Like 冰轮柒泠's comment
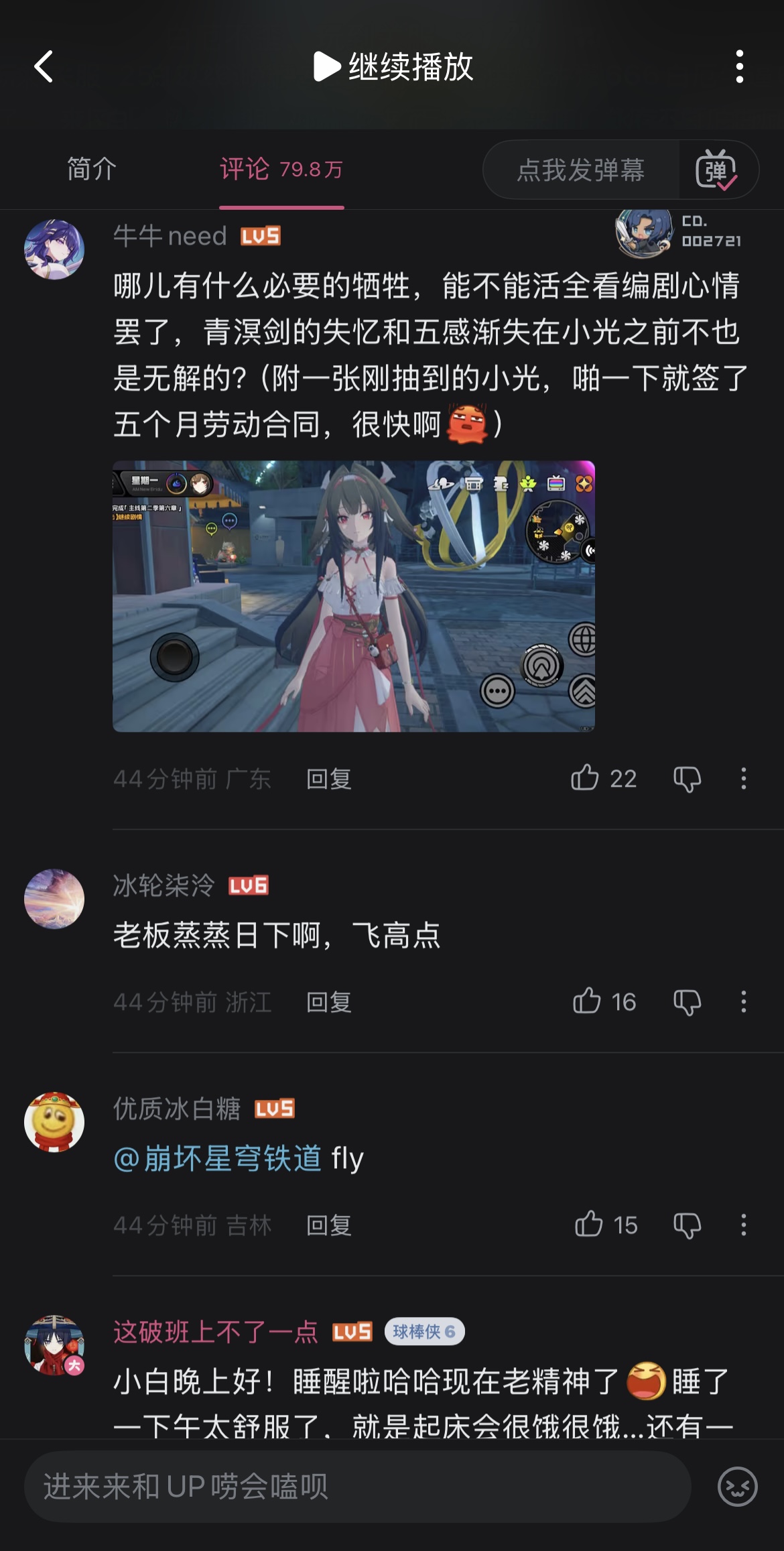 [587, 1001]
